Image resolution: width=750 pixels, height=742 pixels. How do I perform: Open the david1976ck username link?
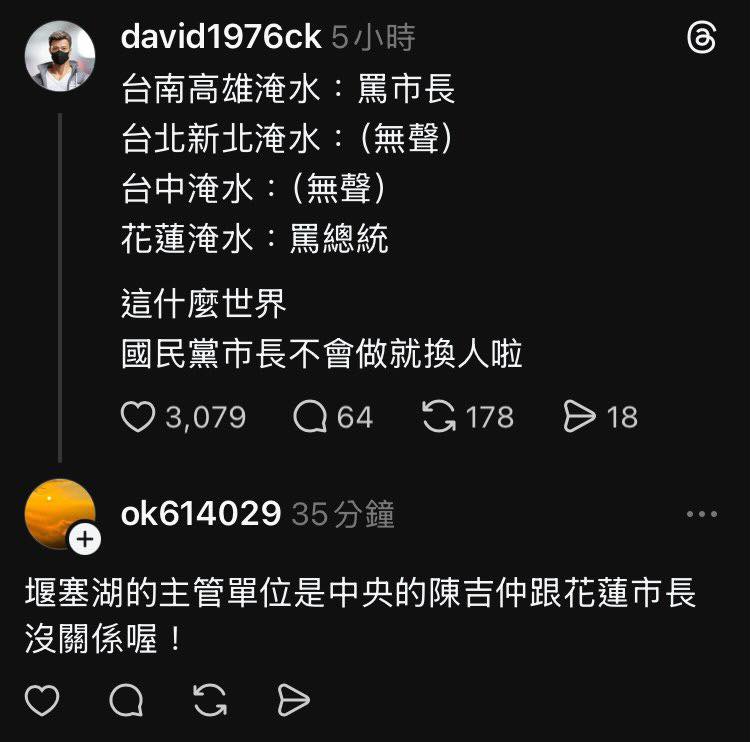pyautogui.click(x=221, y=38)
